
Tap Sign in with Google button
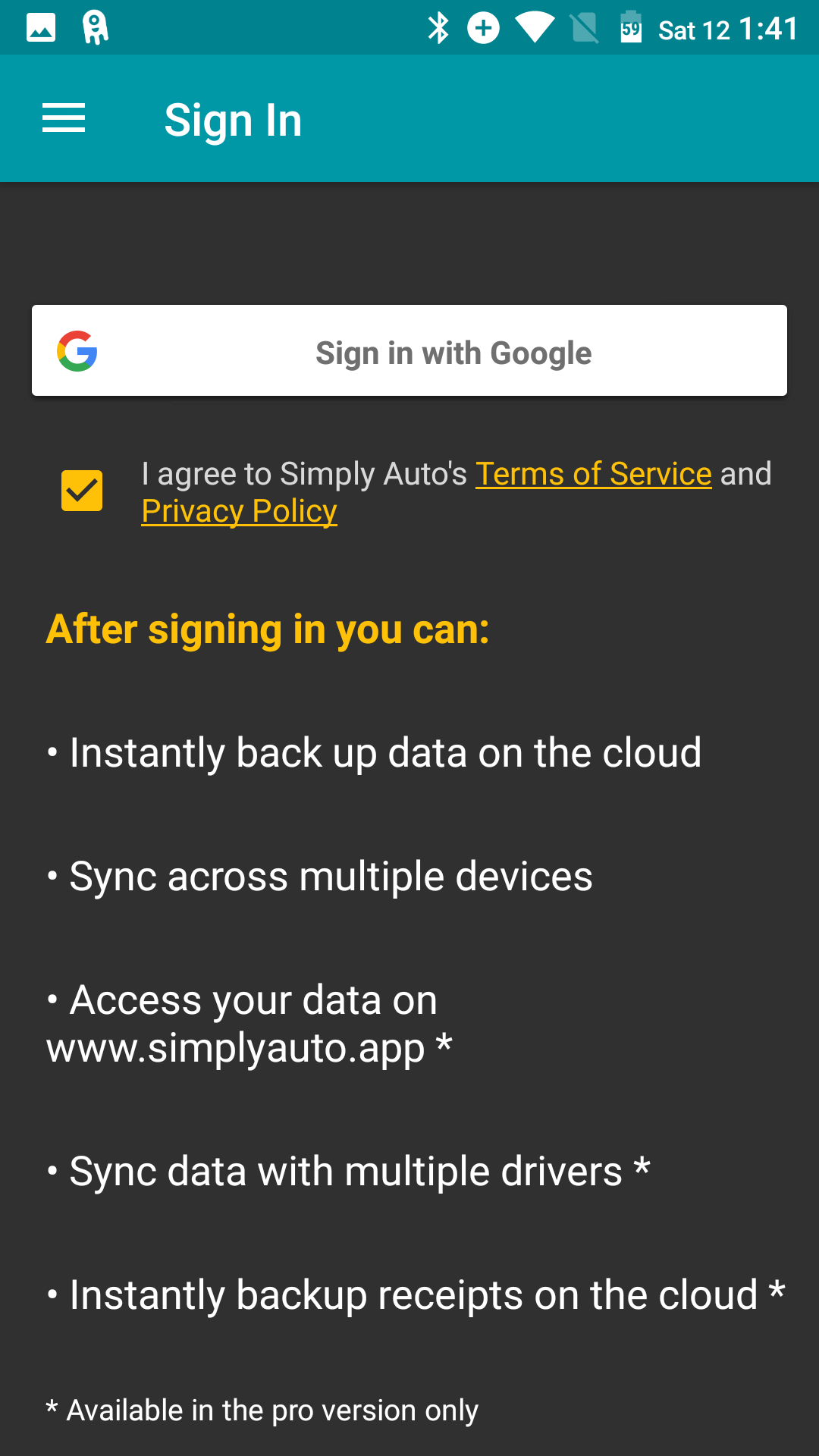pos(409,350)
